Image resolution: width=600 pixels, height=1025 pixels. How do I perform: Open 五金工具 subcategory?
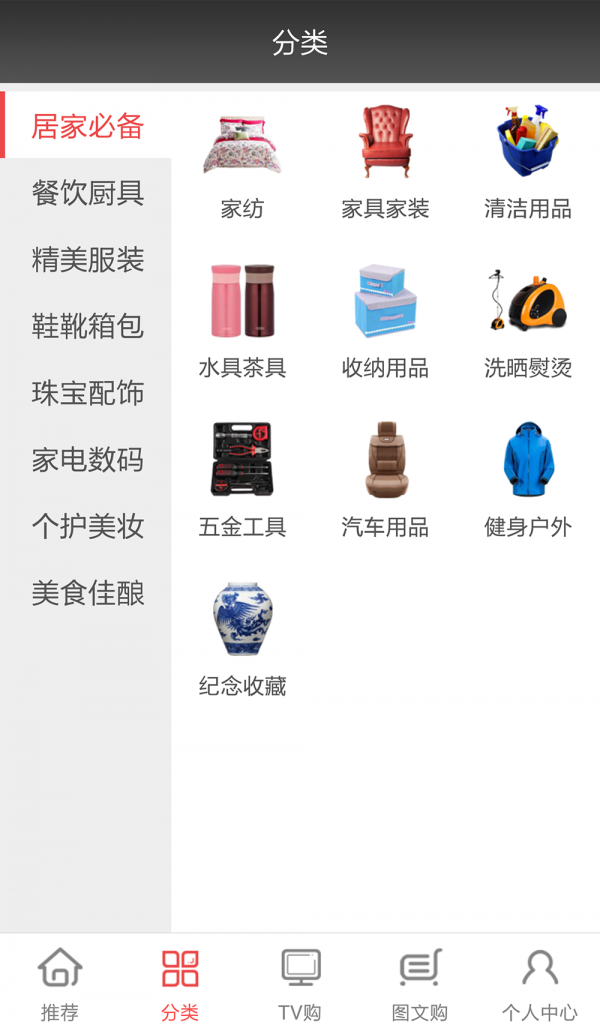242,478
